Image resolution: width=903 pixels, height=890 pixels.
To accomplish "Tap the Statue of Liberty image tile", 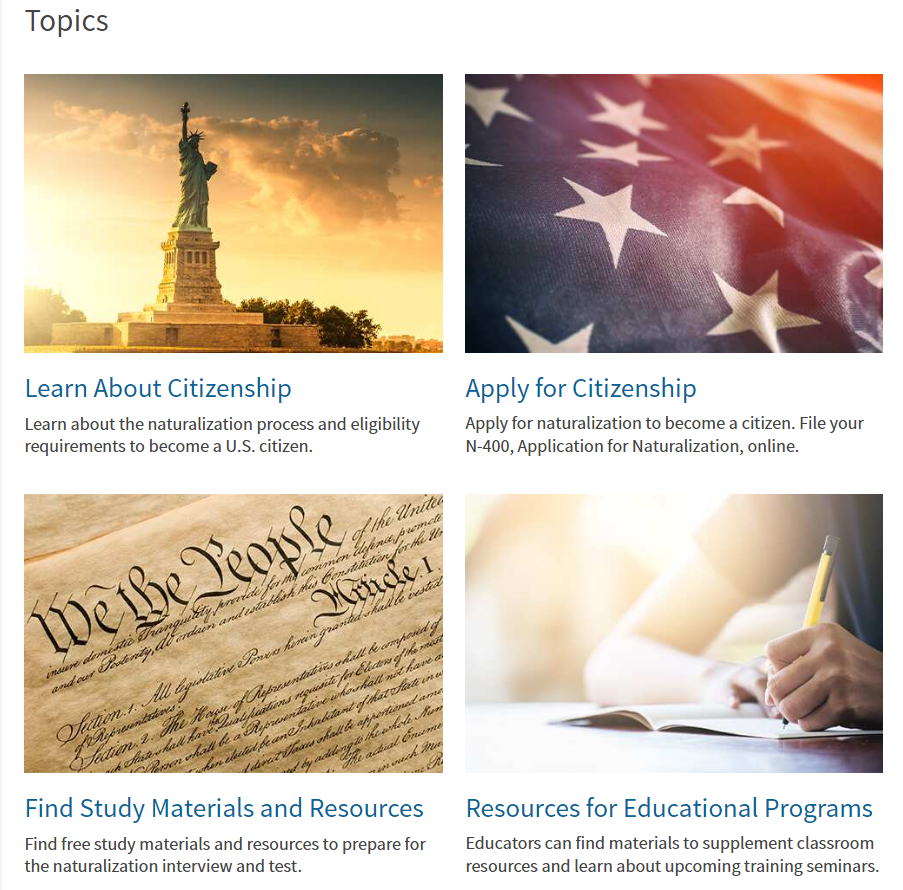I will point(233,213).
